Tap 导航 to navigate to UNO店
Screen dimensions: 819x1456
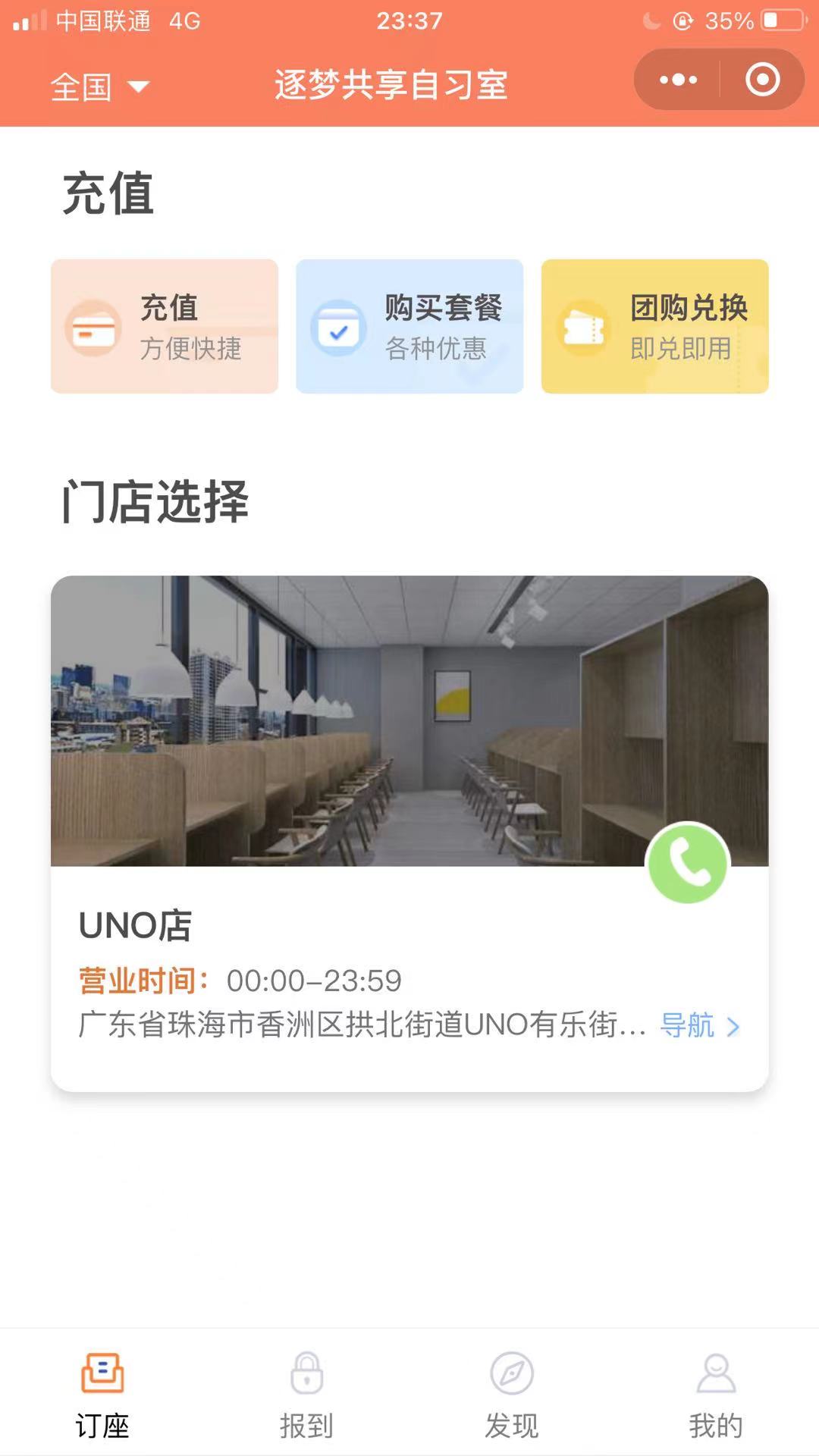click(699, 1025)
